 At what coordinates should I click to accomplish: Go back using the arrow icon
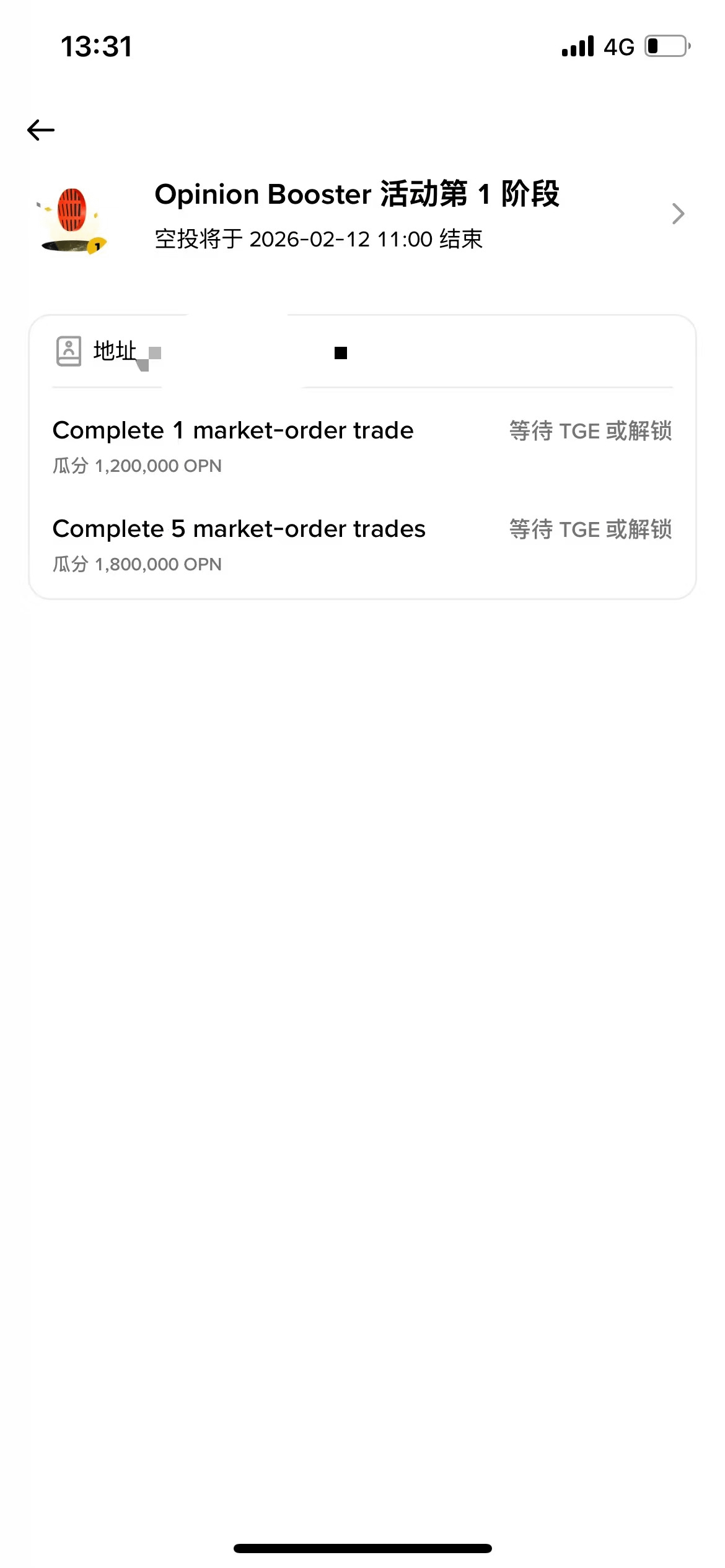coord(41,130)
